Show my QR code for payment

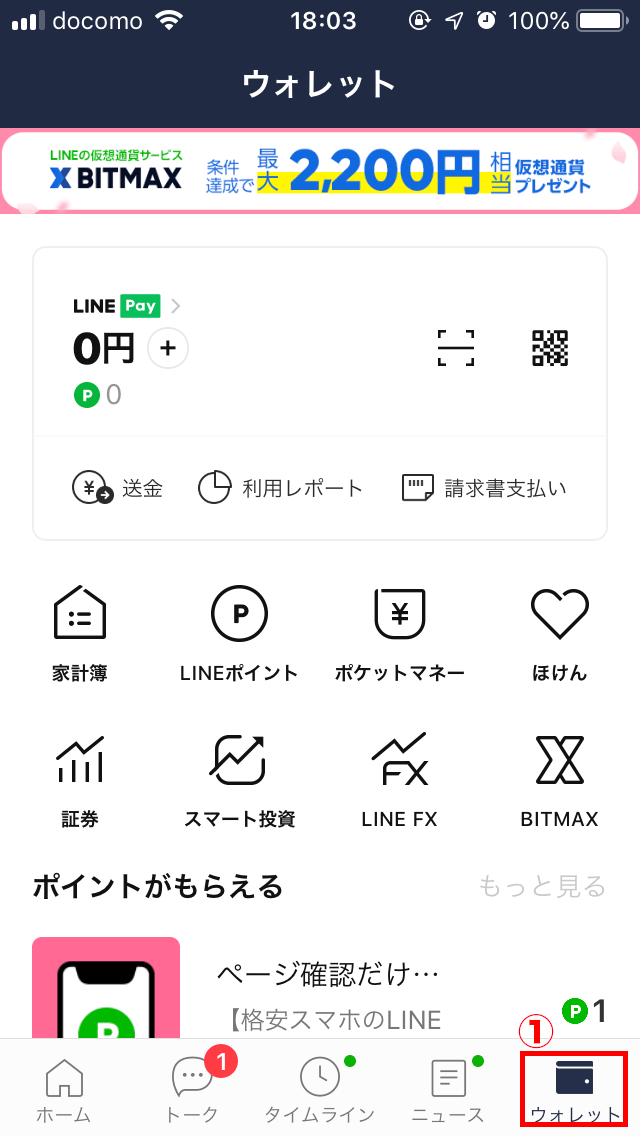[x=550, y=348]
